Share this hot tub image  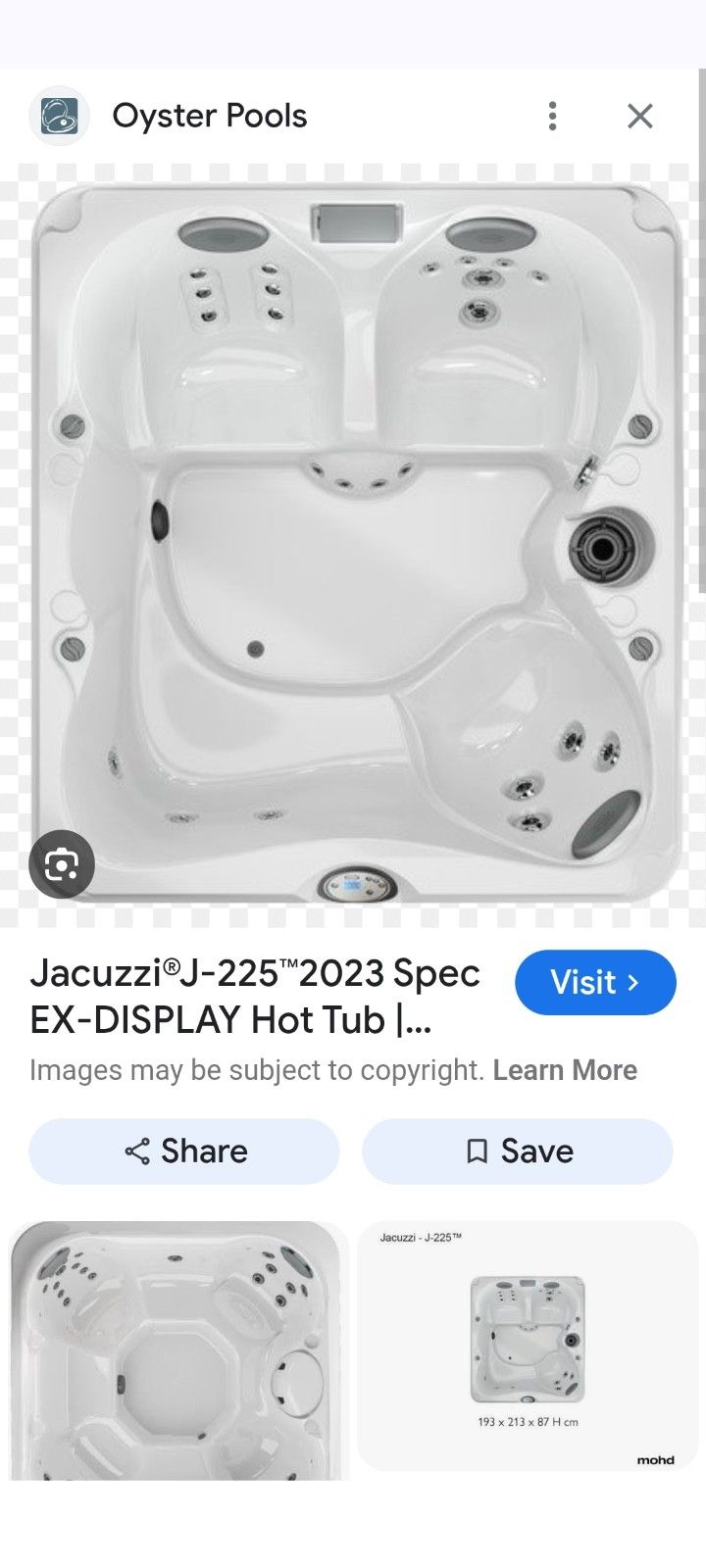click(184, 1151)
